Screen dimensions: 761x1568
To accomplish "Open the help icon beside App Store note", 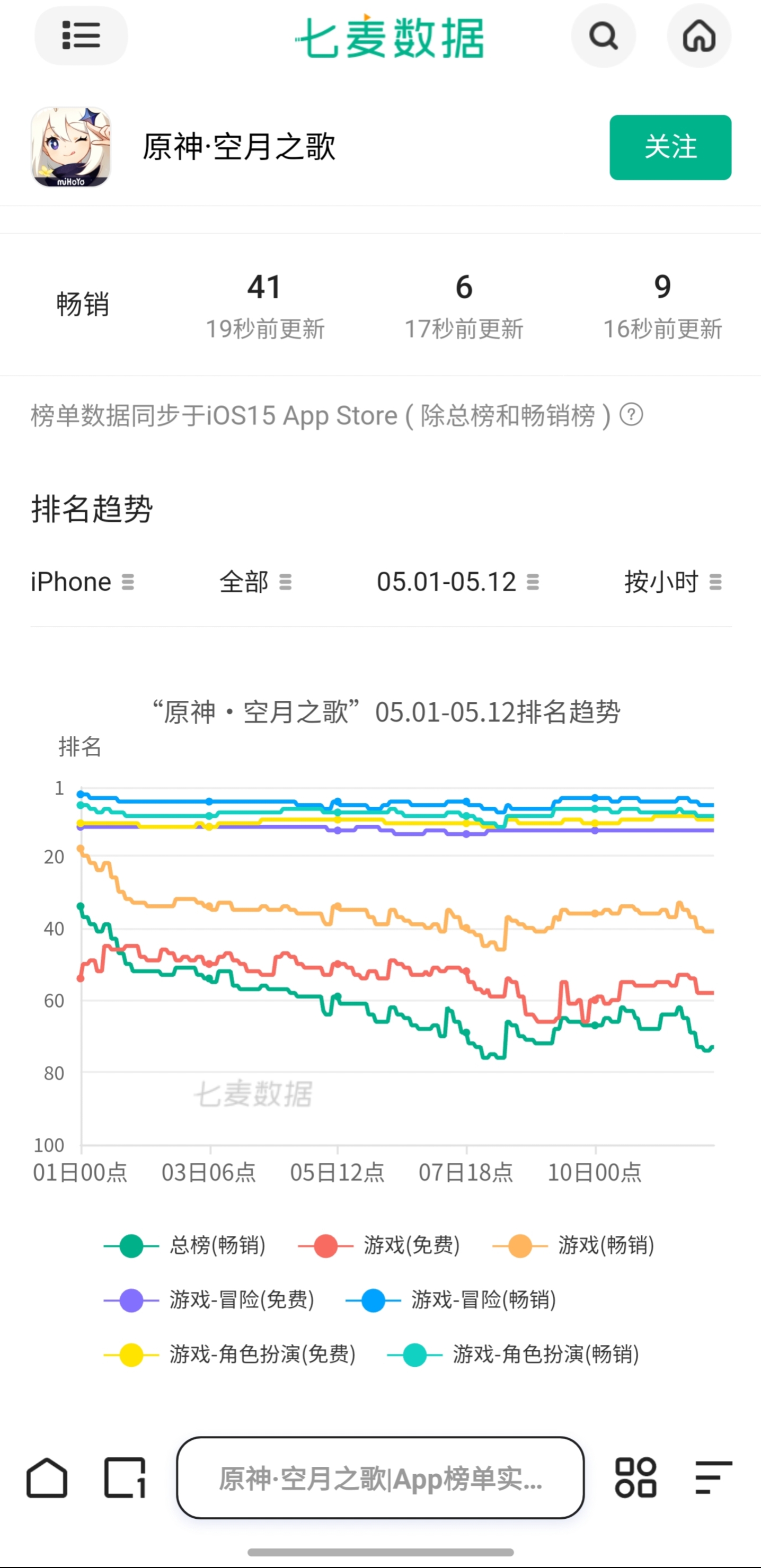I will coord(631,415).
